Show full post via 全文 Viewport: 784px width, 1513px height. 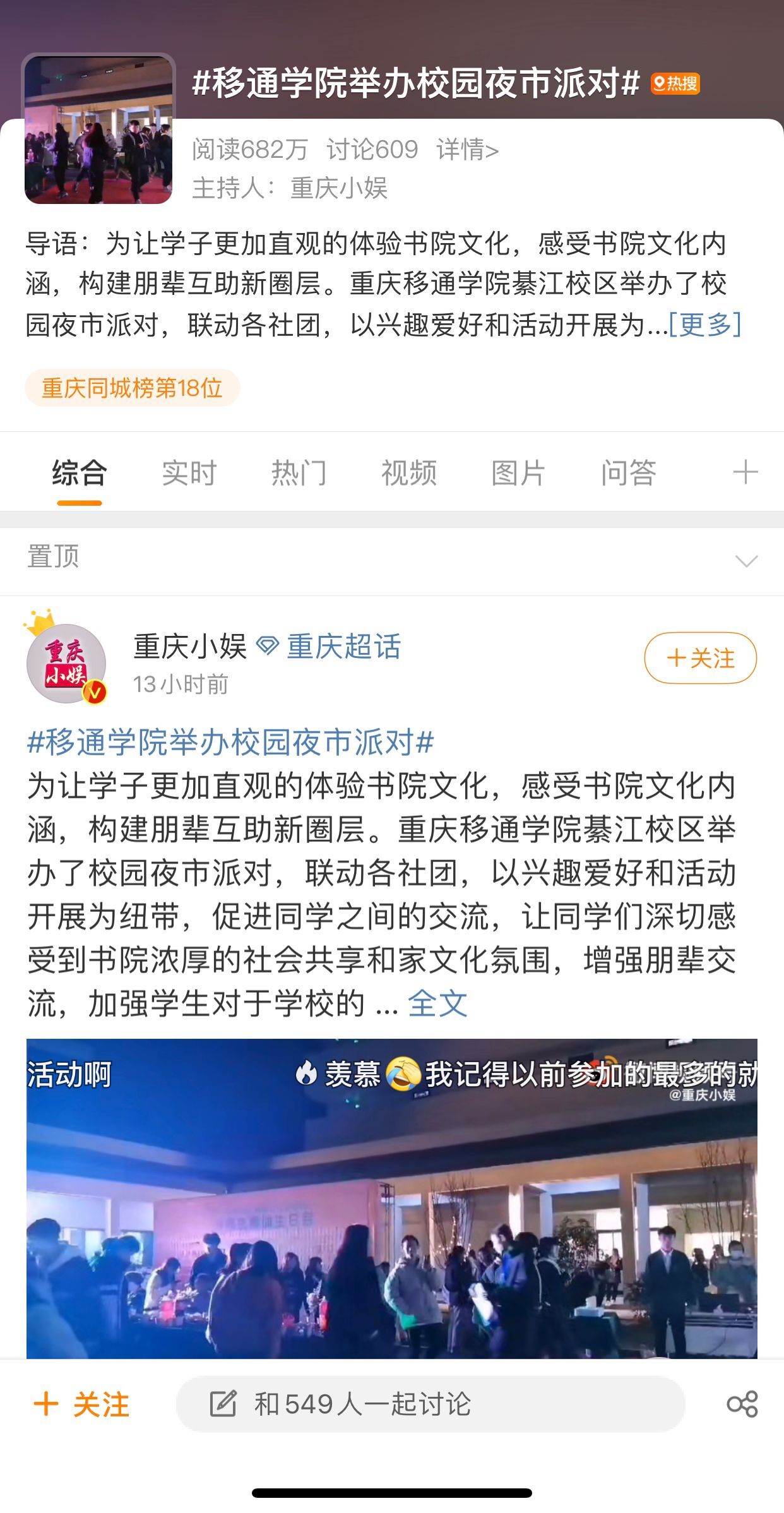437,1003
